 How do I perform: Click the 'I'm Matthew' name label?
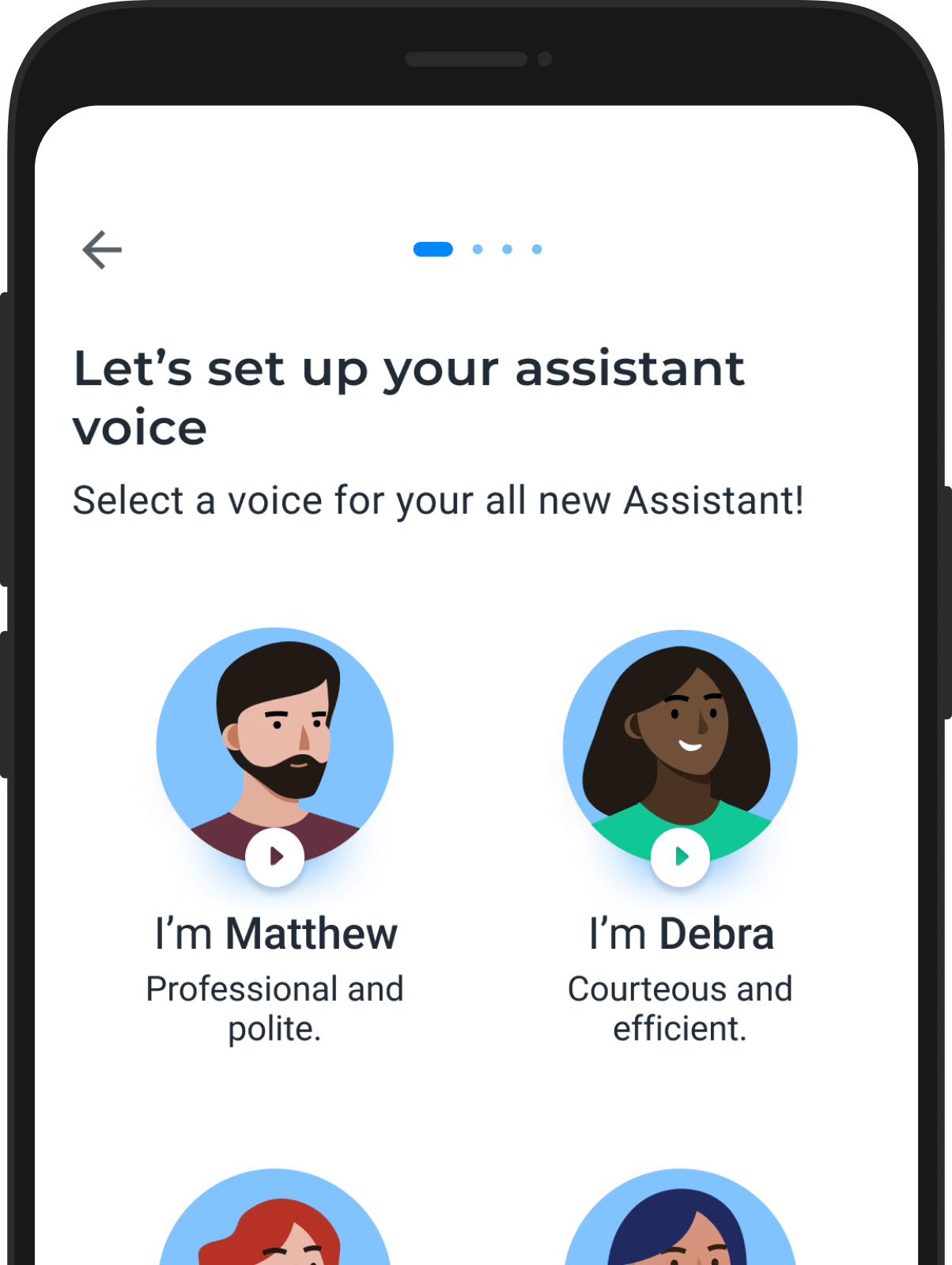[274, 933]
